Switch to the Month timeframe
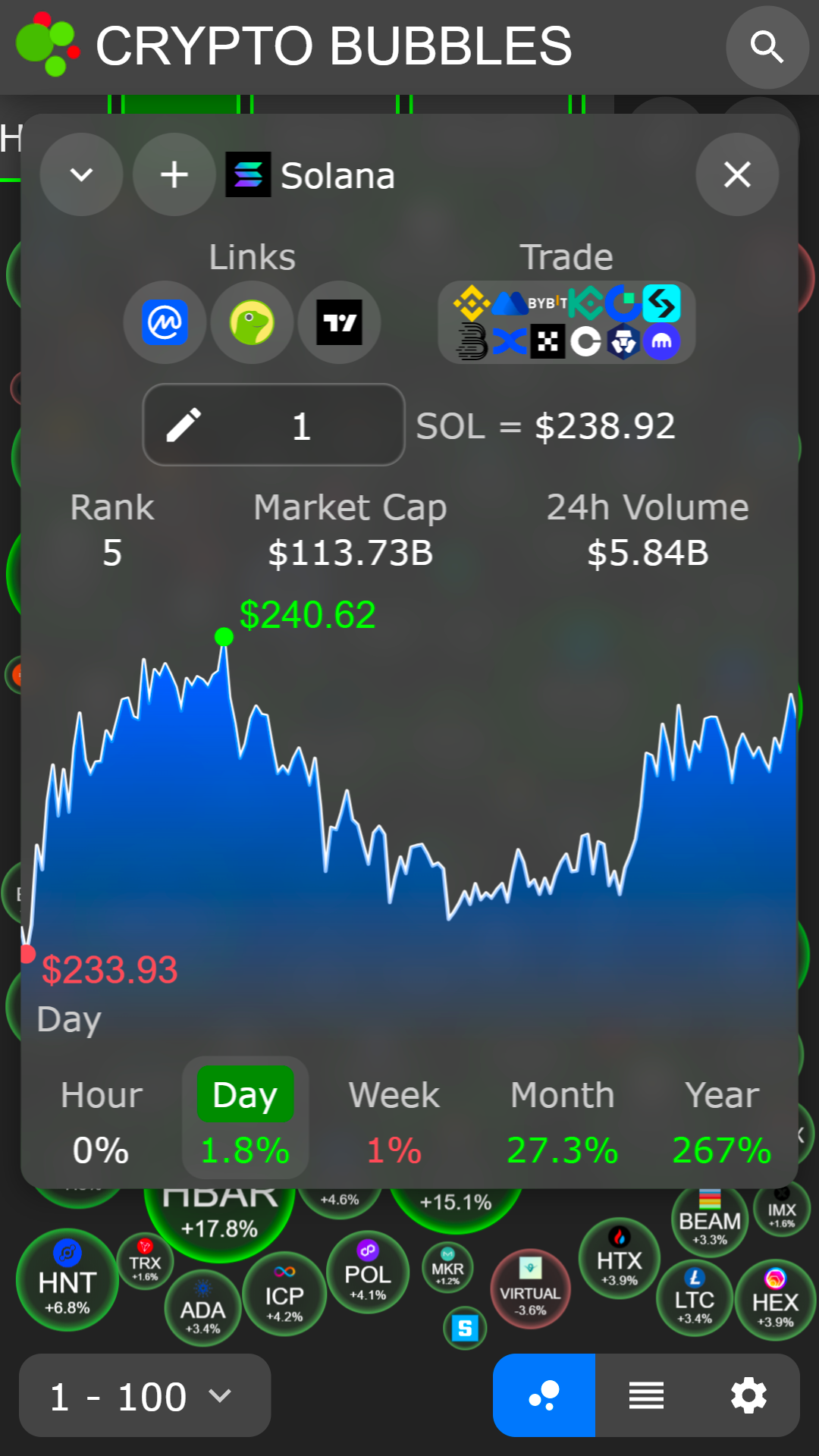819x1456 pixels. tap(562, 1094)
